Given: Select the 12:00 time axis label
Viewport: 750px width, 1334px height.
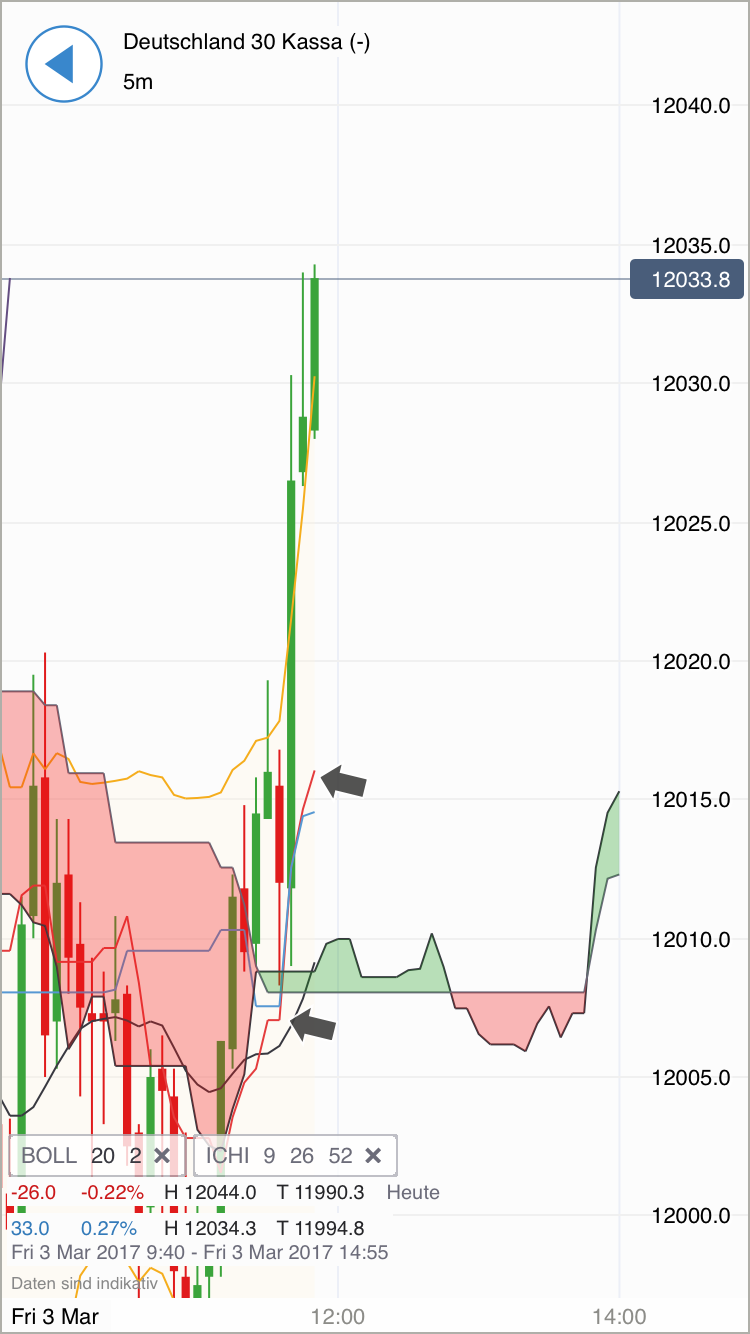Looking at the screenshot, I should (x=339, y=1318).
